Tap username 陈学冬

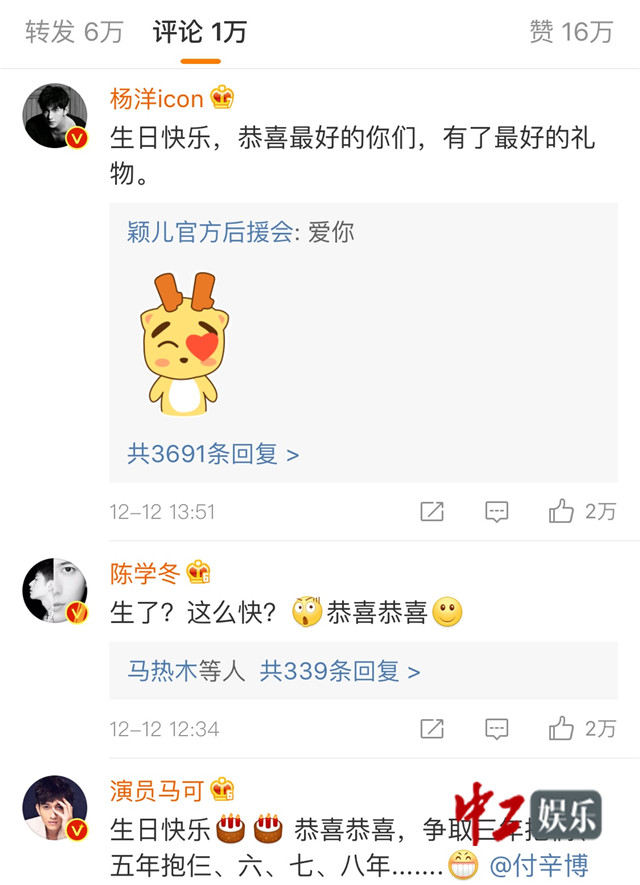tap(146, 573)
